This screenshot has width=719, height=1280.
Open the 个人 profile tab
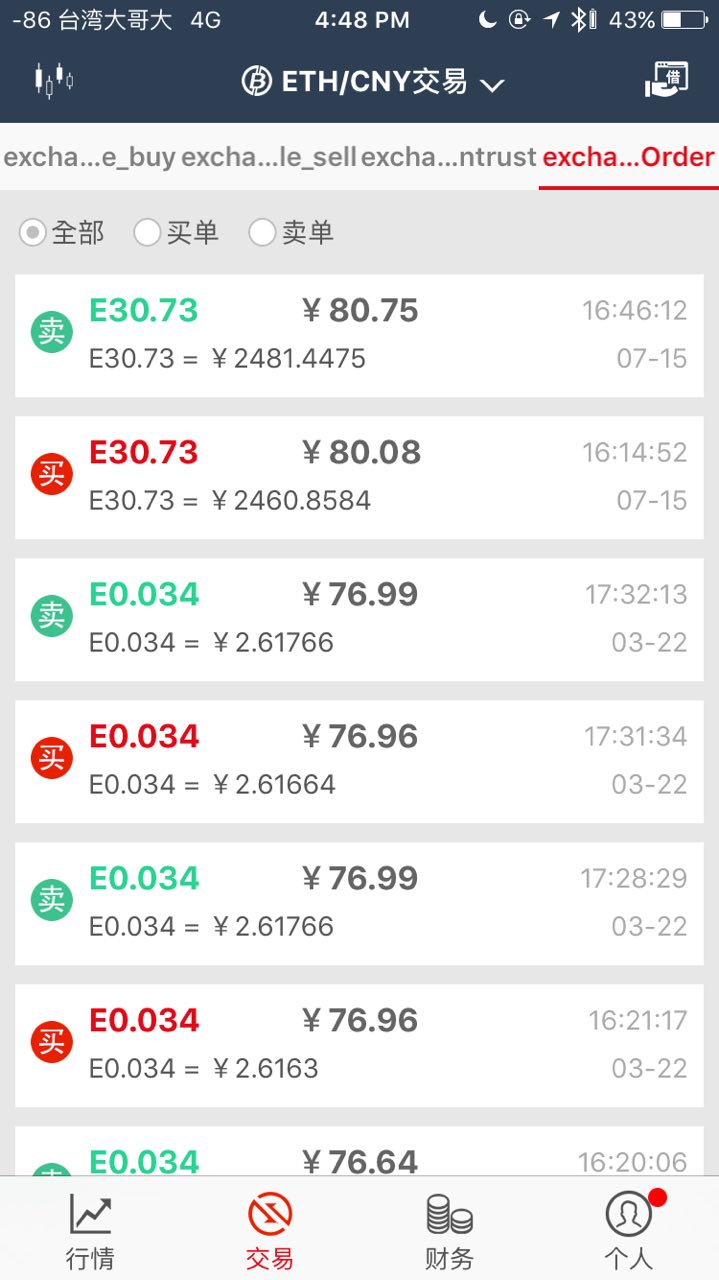tap(628, 1230)
